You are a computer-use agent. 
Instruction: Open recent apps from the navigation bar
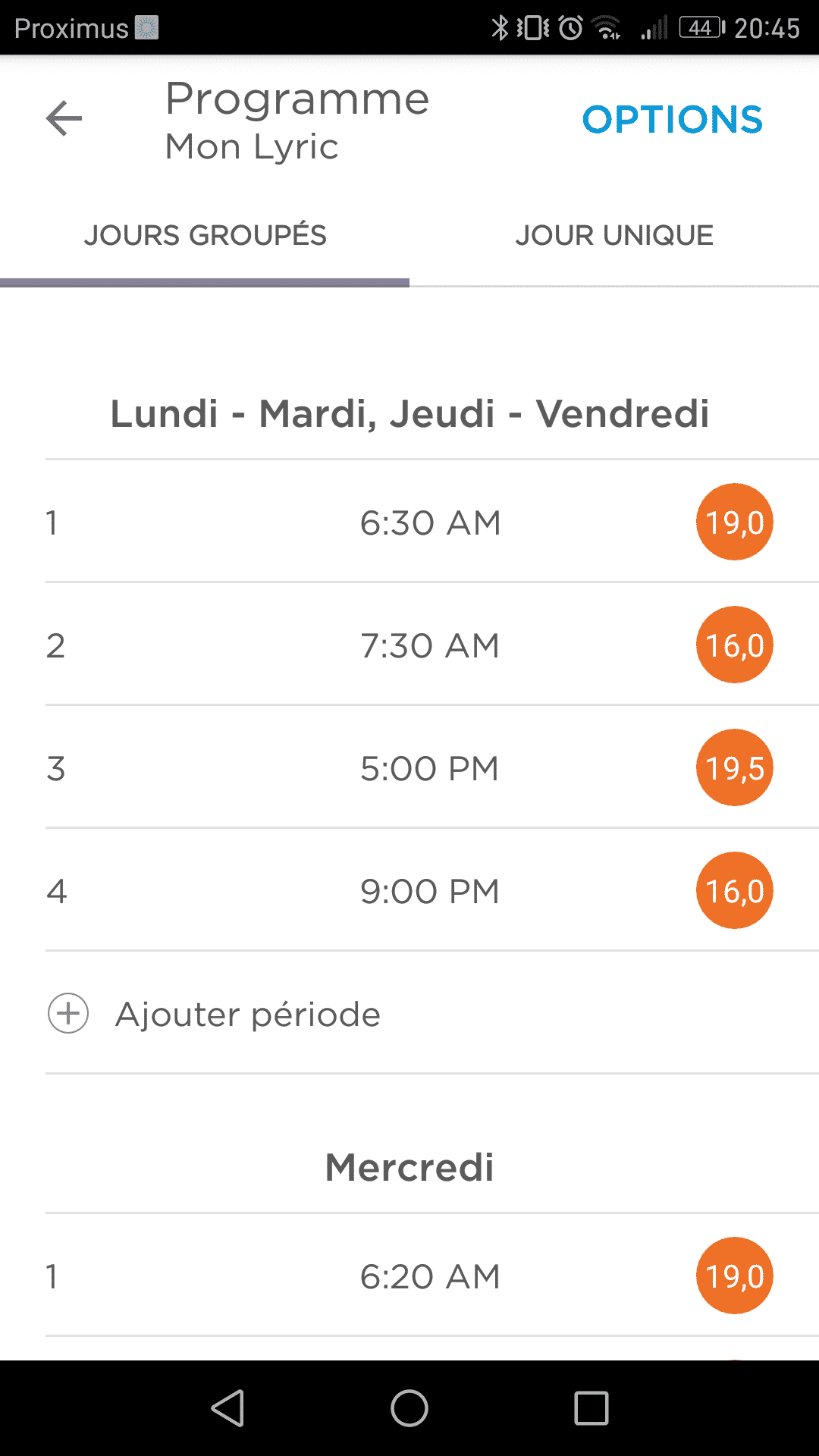tap(591, 1408)
